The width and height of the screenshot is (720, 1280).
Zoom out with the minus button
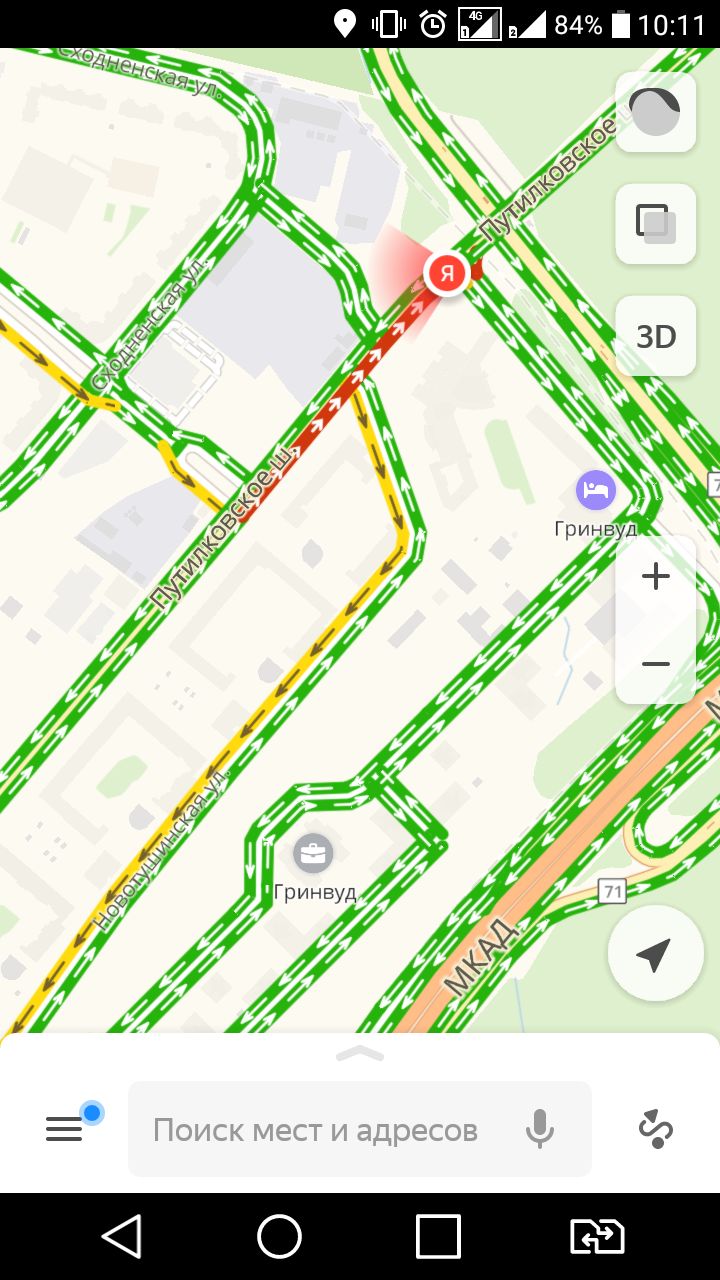(656, 663)
